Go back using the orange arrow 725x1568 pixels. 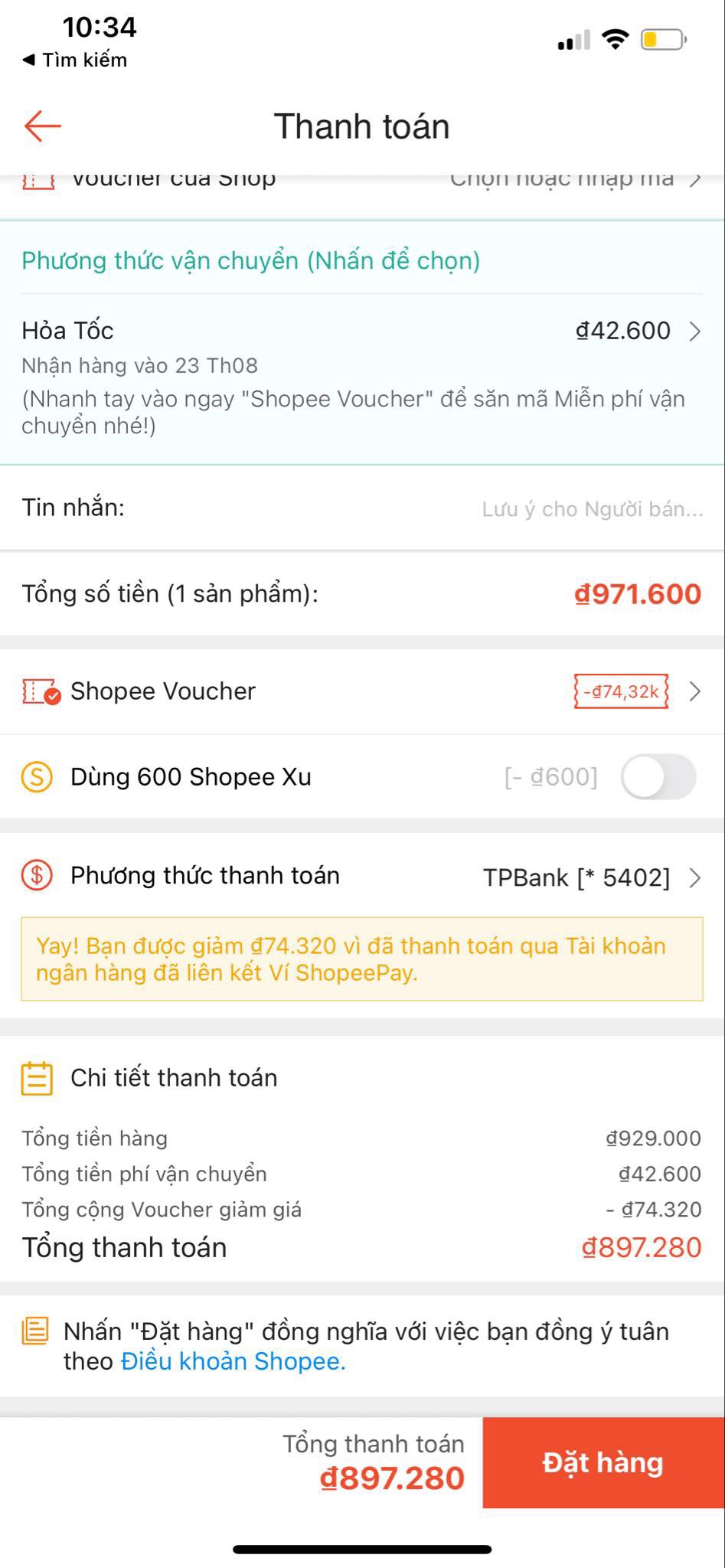(x=43, y=126)
